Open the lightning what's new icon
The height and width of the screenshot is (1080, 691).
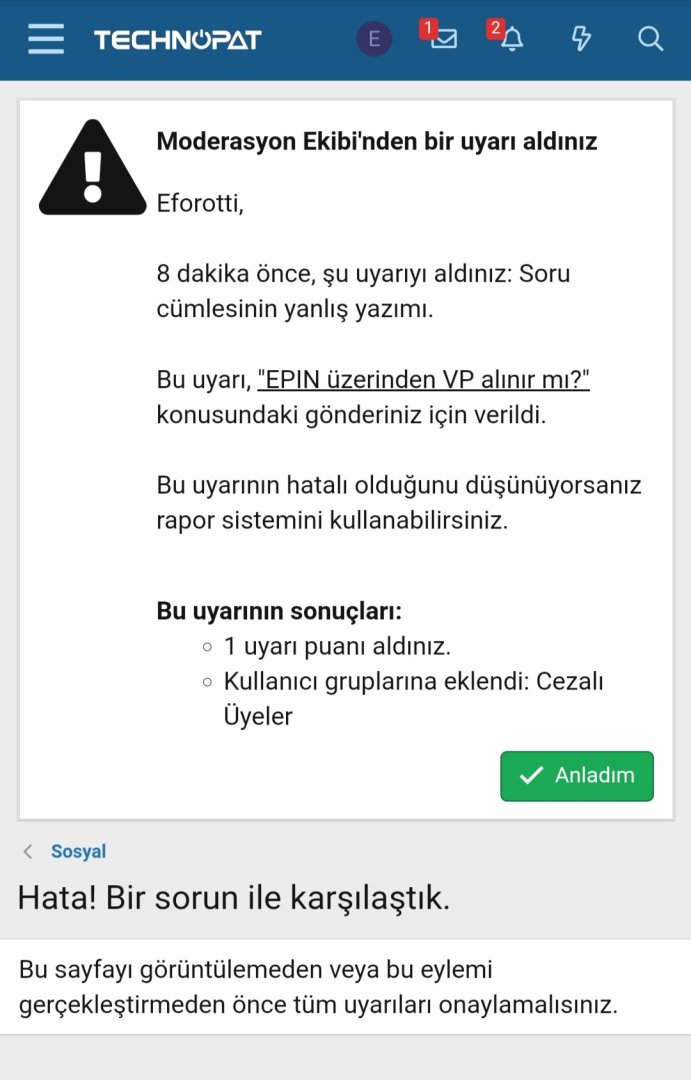pos(580,40)
